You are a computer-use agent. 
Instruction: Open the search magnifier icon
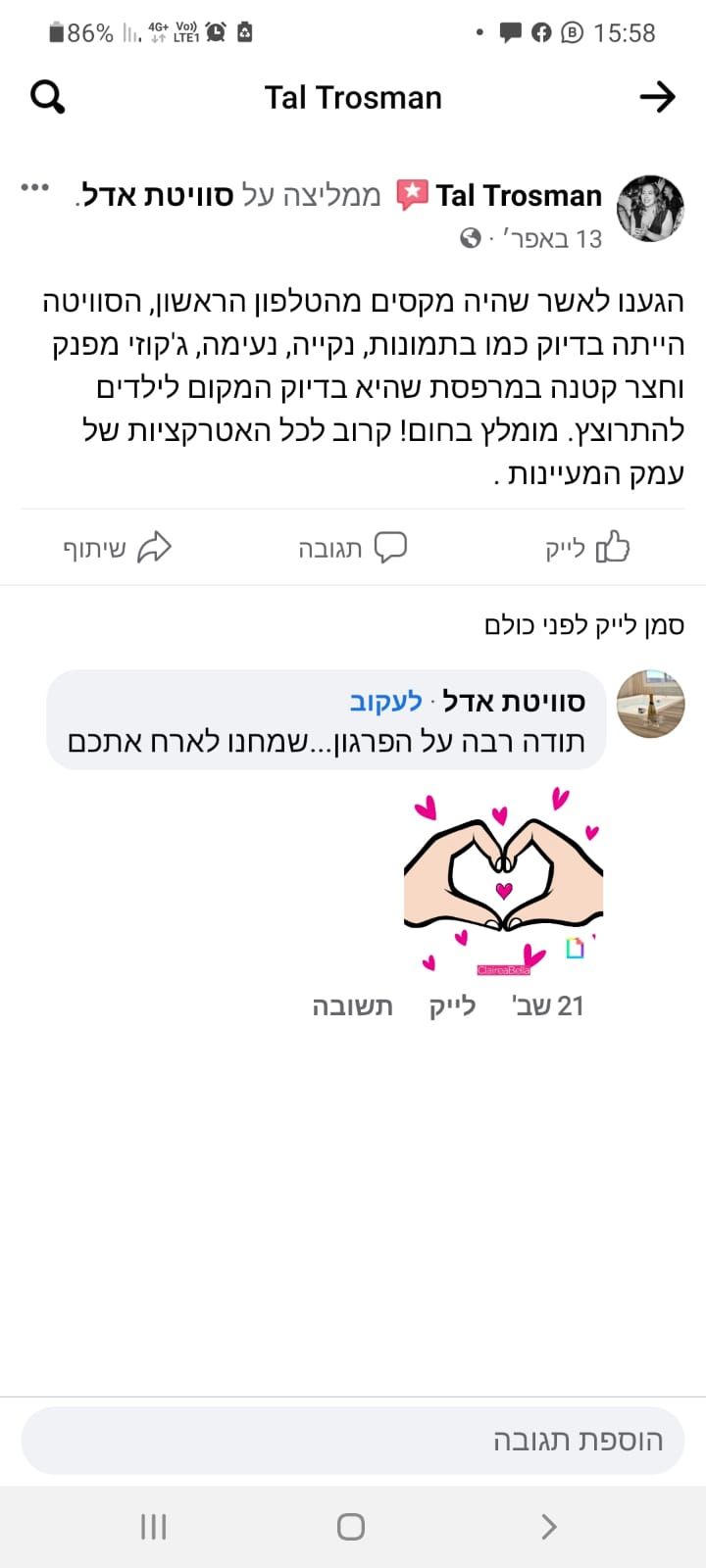(x=47, y=97)
